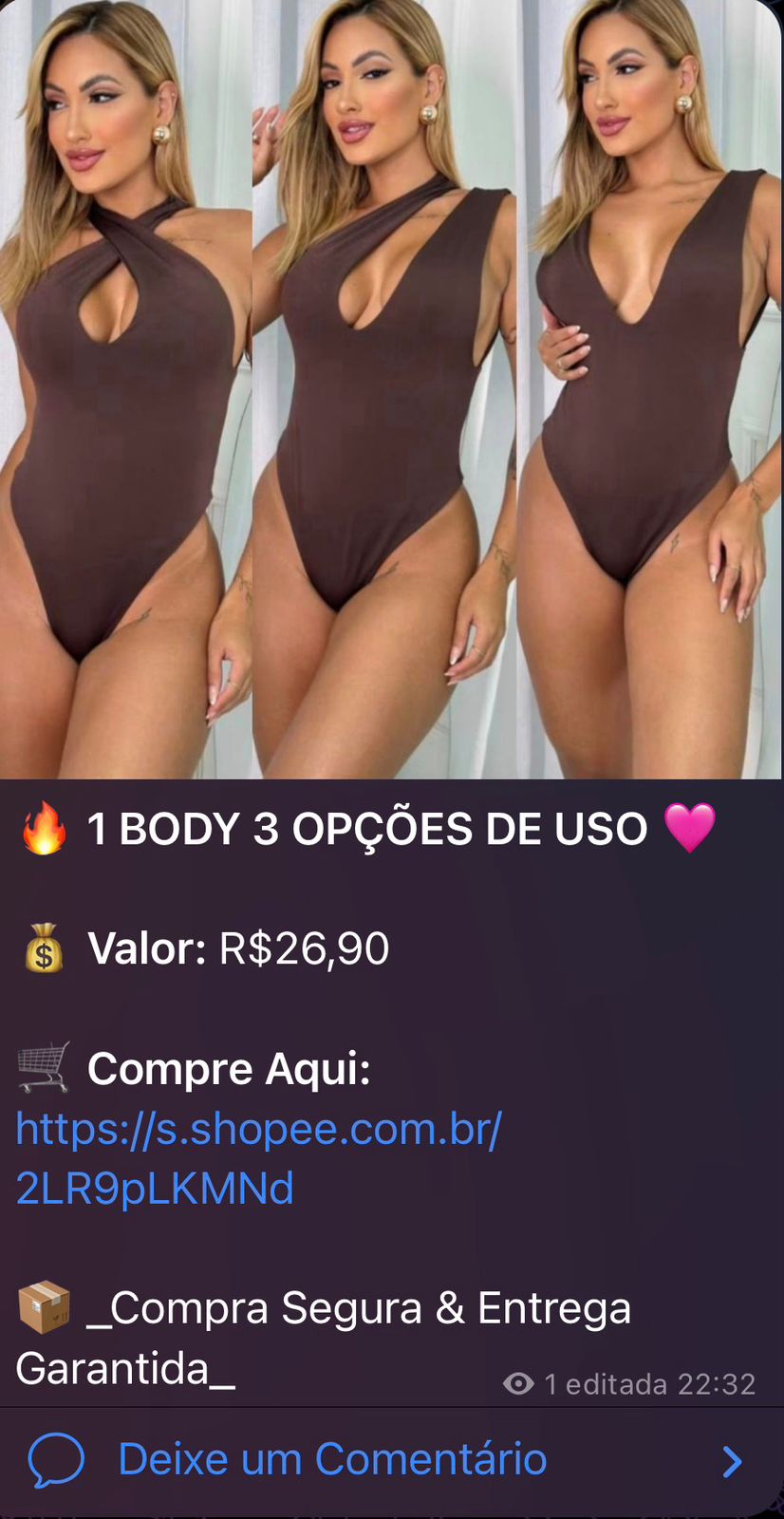
Task: Tap Deixe um Comentário to comment
Action: tap(332, 1460)
